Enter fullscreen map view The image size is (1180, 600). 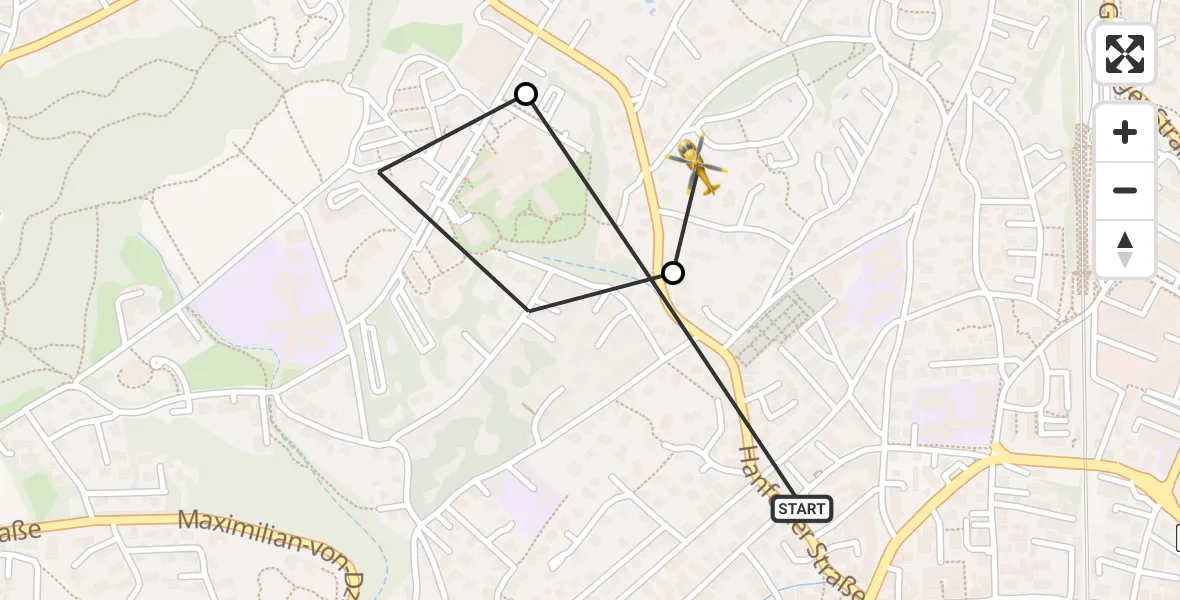[1125, 54]
